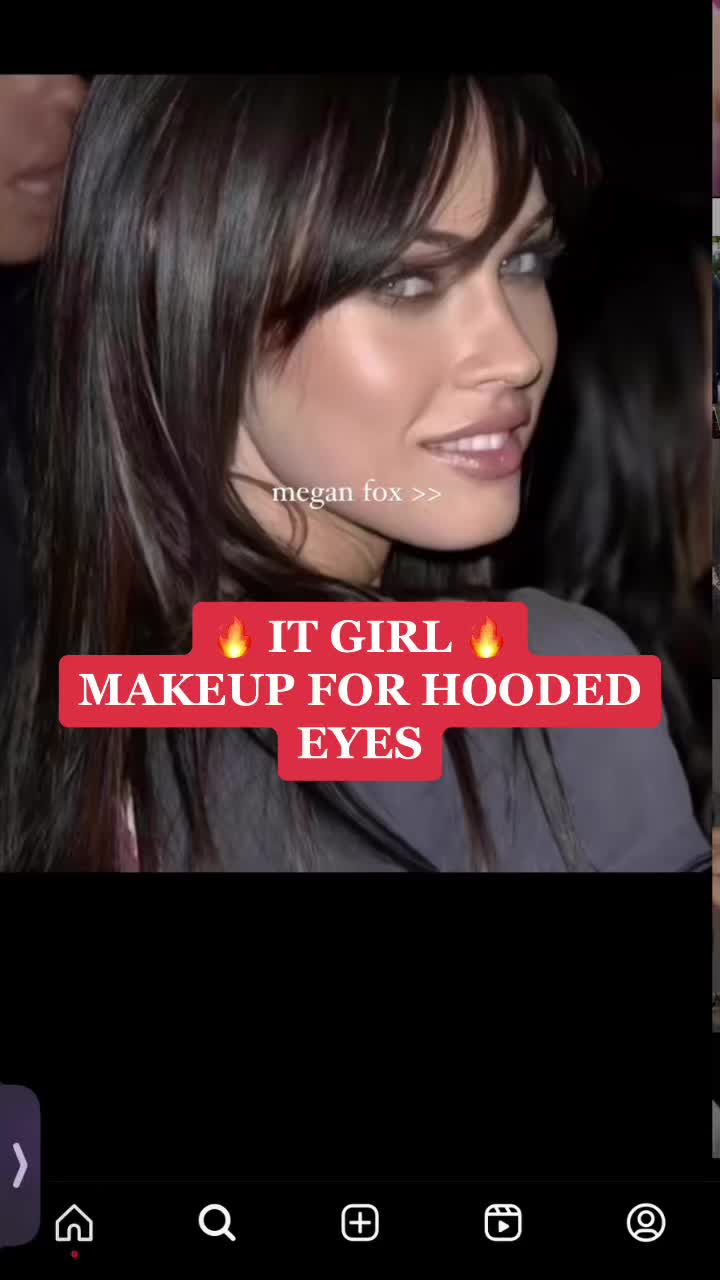
Task: Create a new post with plus button
Action: [360, 1222]
